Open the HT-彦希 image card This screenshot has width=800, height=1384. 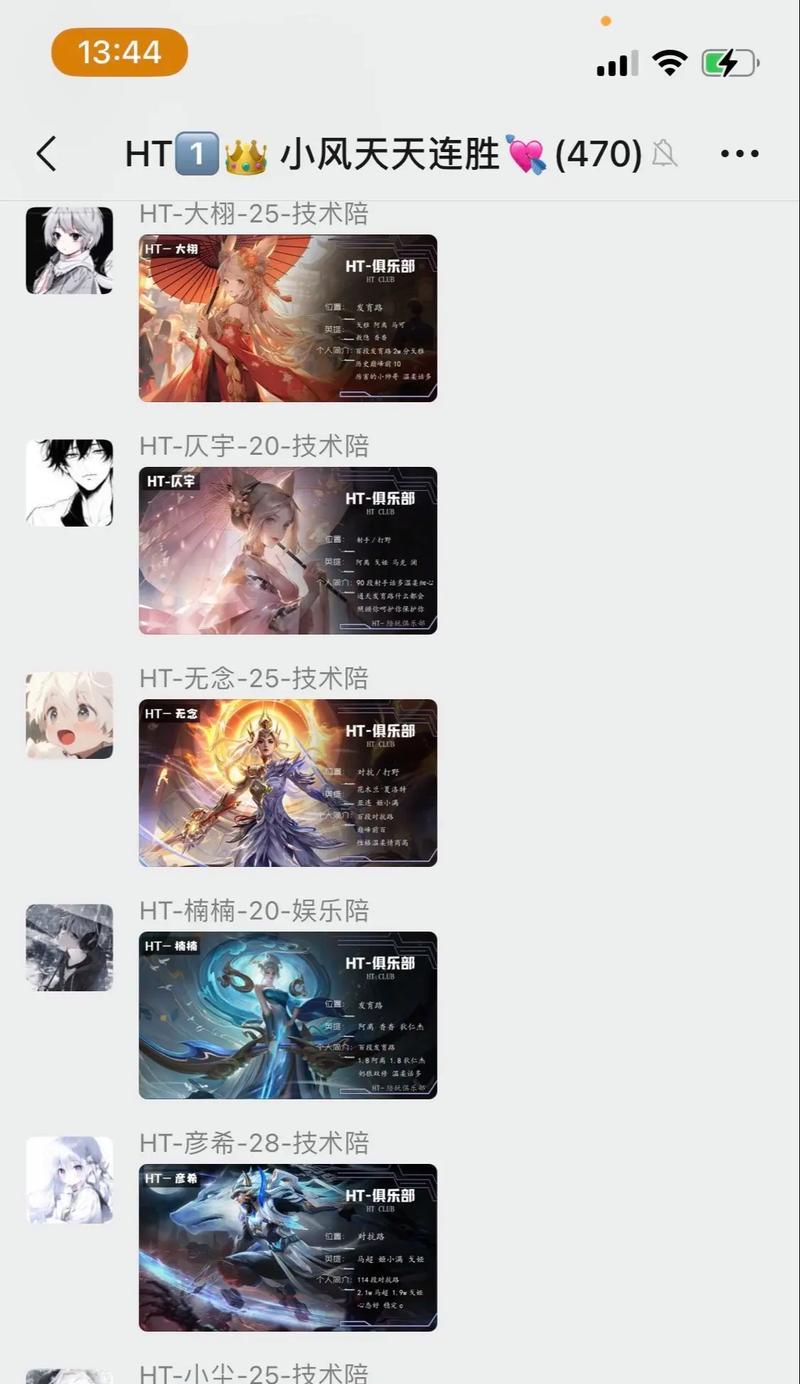pyautogui.click(x=288, y=1247)
